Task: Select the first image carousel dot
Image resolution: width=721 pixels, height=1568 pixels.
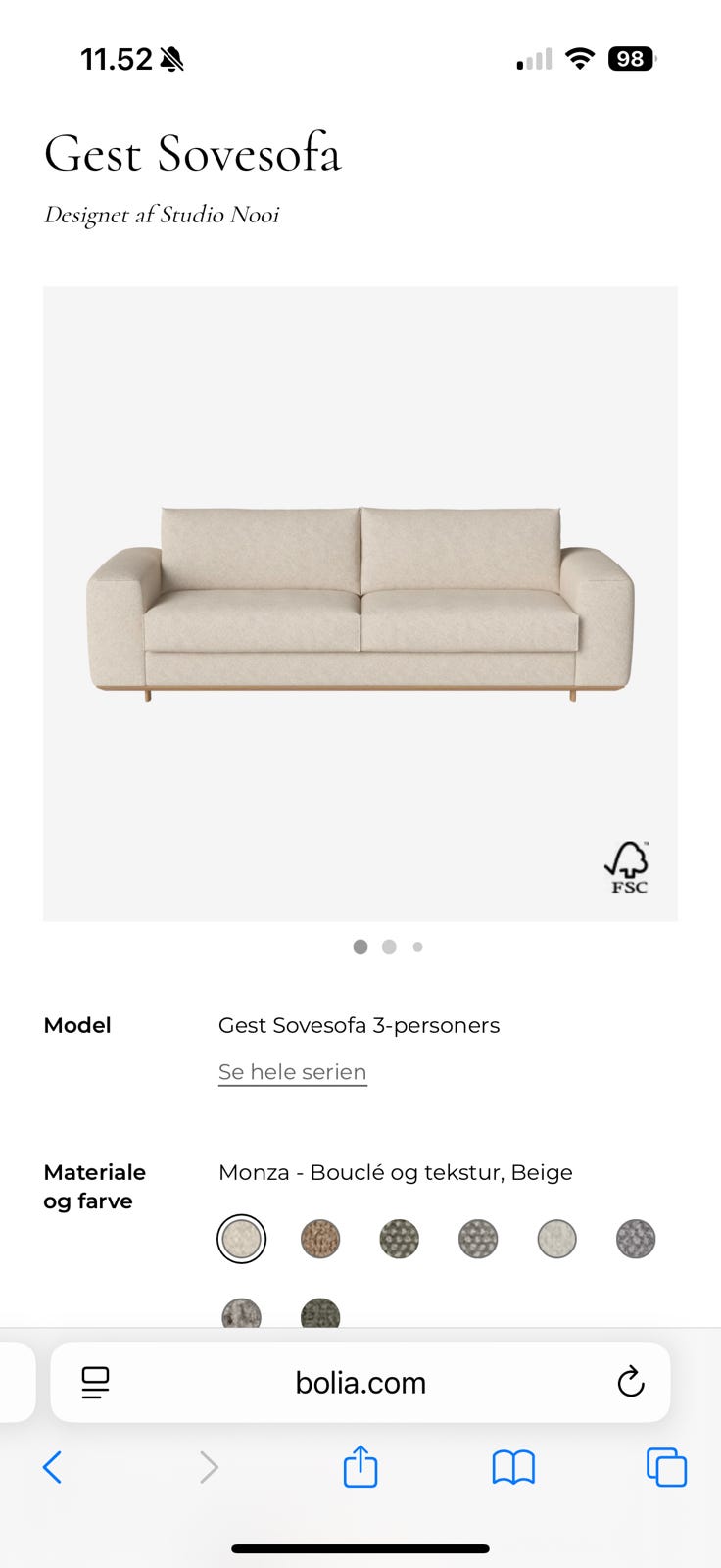Action: click(x=360, y=947)
